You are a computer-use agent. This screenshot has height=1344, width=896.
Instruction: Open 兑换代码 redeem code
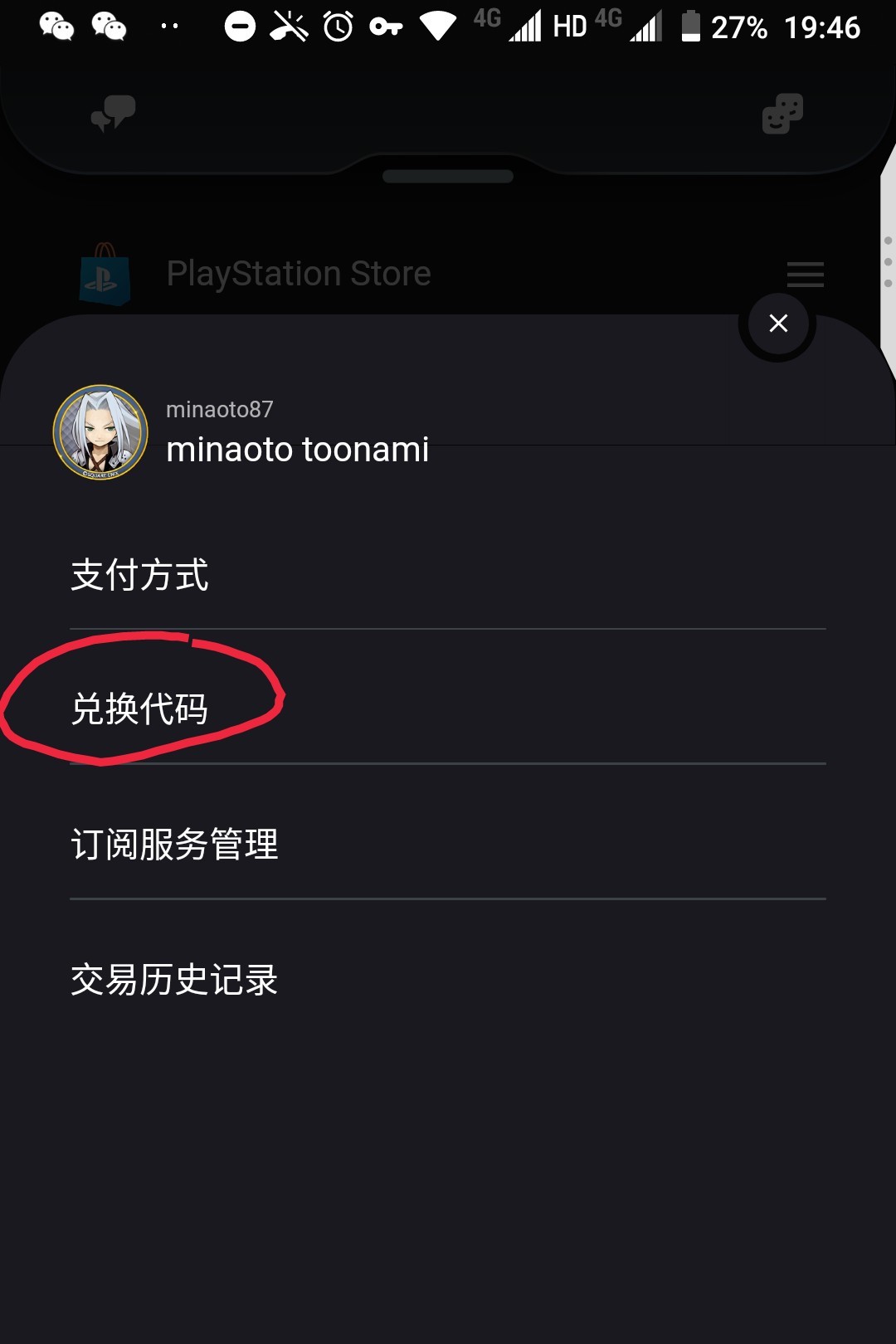click(x=139, y=709)
